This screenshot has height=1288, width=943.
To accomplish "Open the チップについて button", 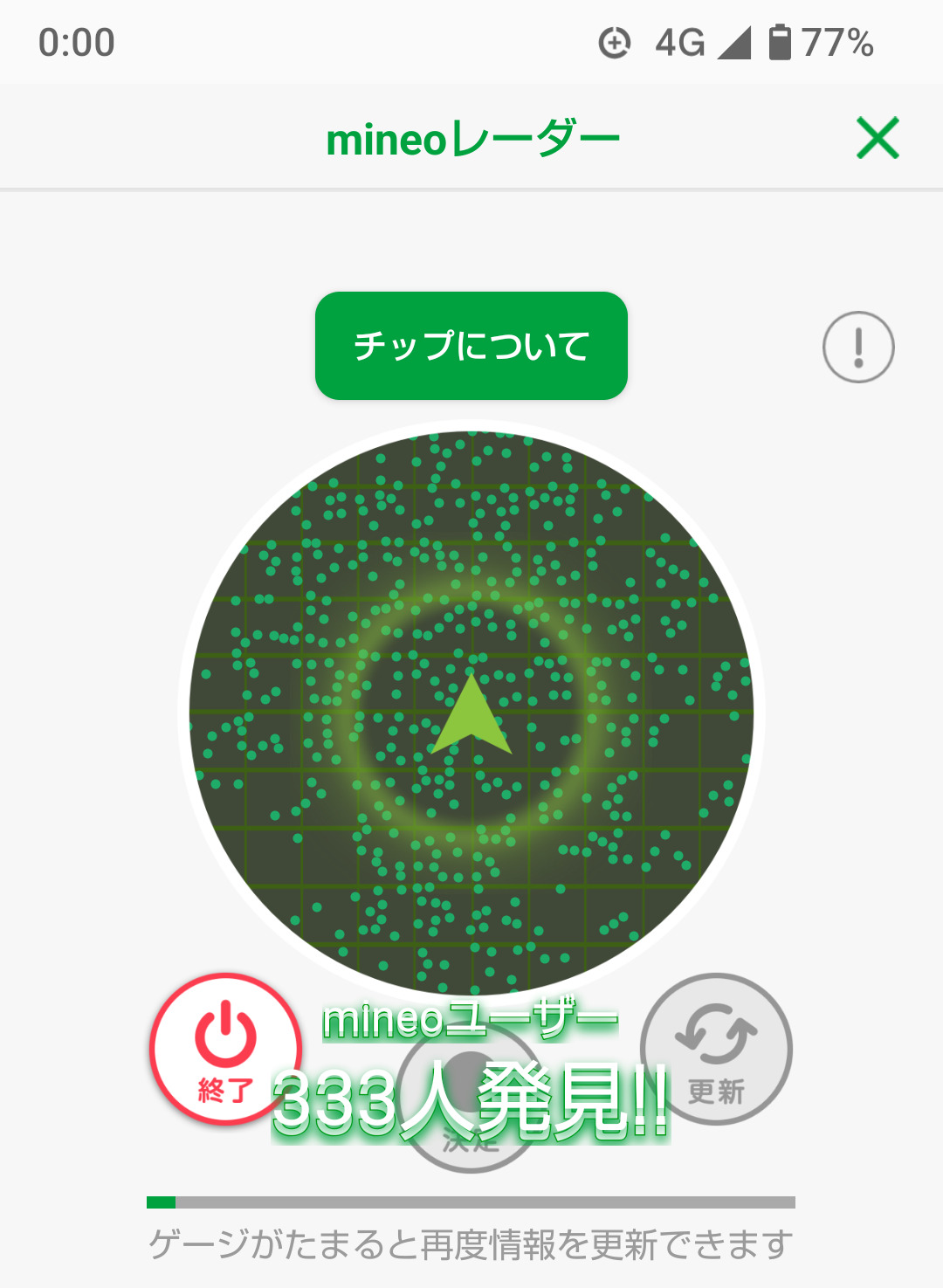I will (x=471, y=346).
